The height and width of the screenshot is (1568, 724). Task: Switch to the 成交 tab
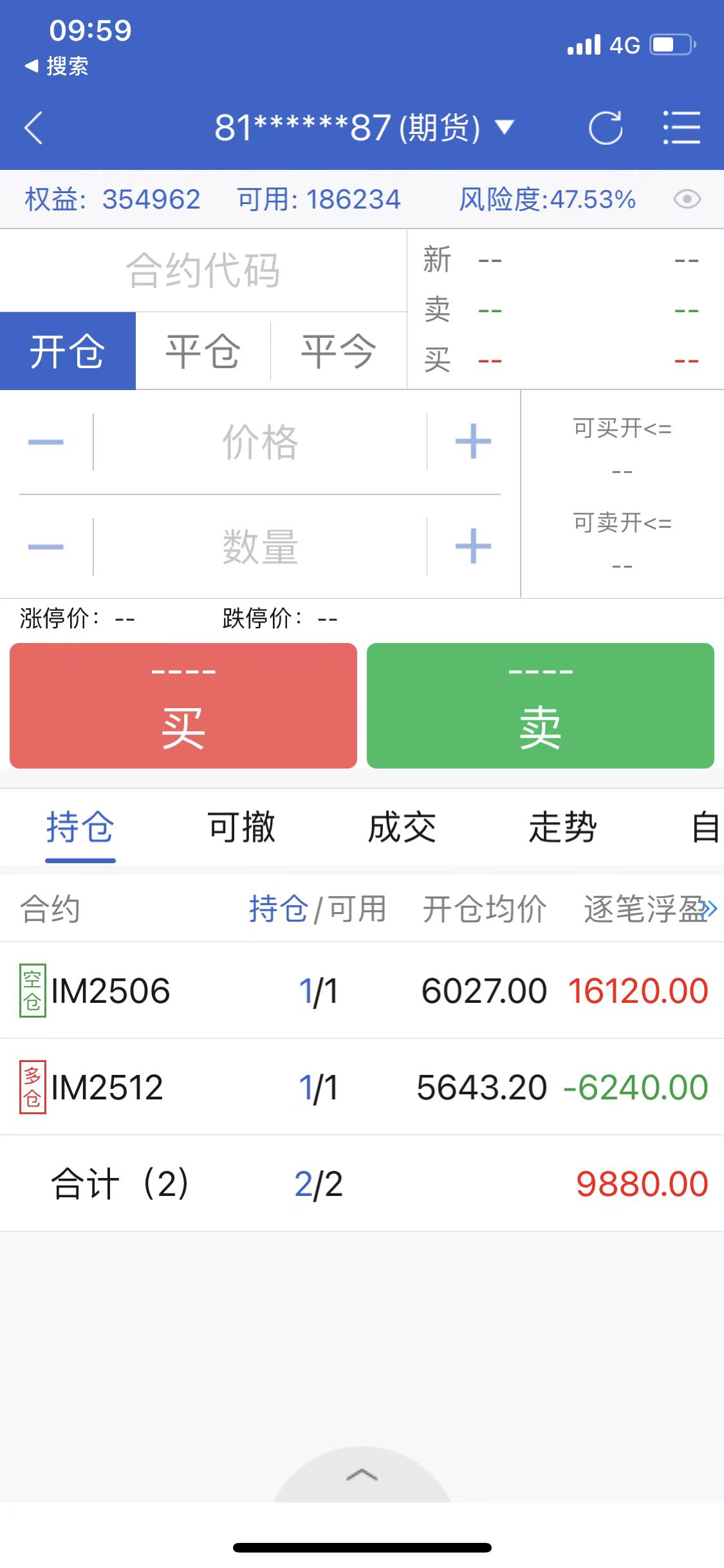coord(402,828)
